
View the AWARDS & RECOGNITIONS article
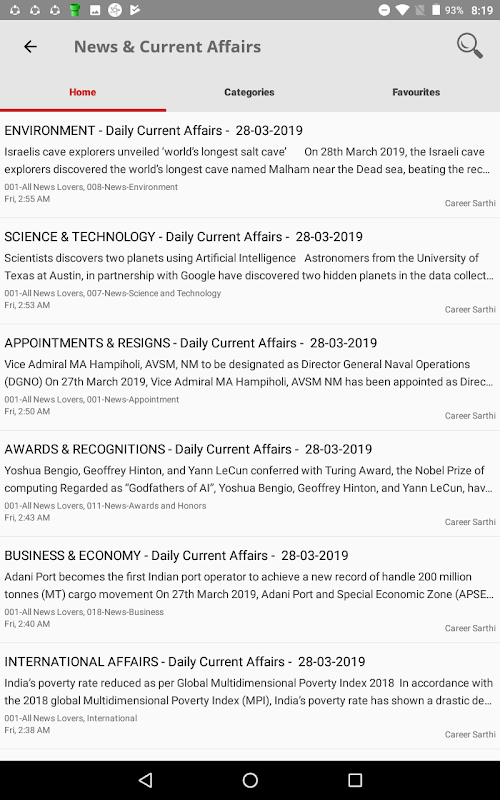click(x=250, y=484)
